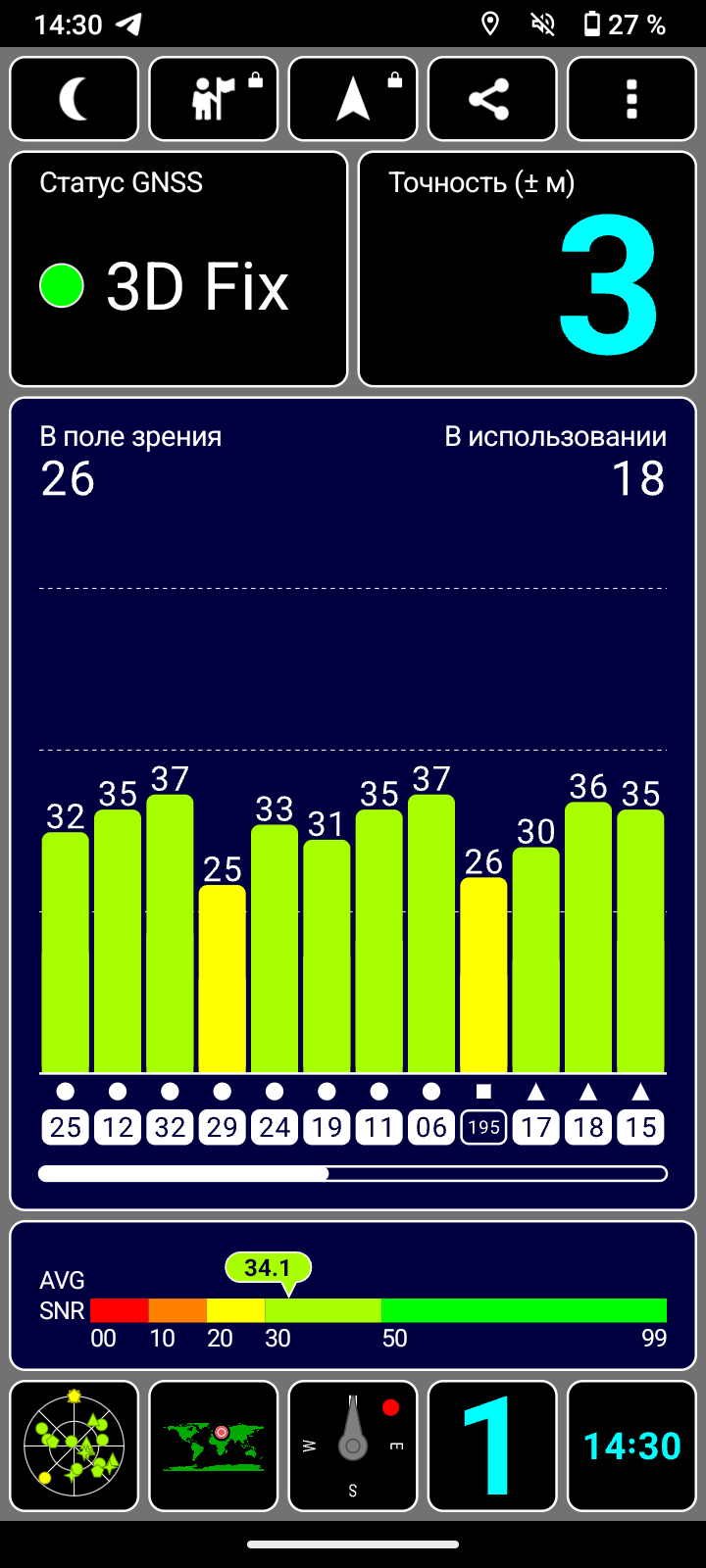
Task: Toggle night mode with the moon icon
Action: point(75,99)
